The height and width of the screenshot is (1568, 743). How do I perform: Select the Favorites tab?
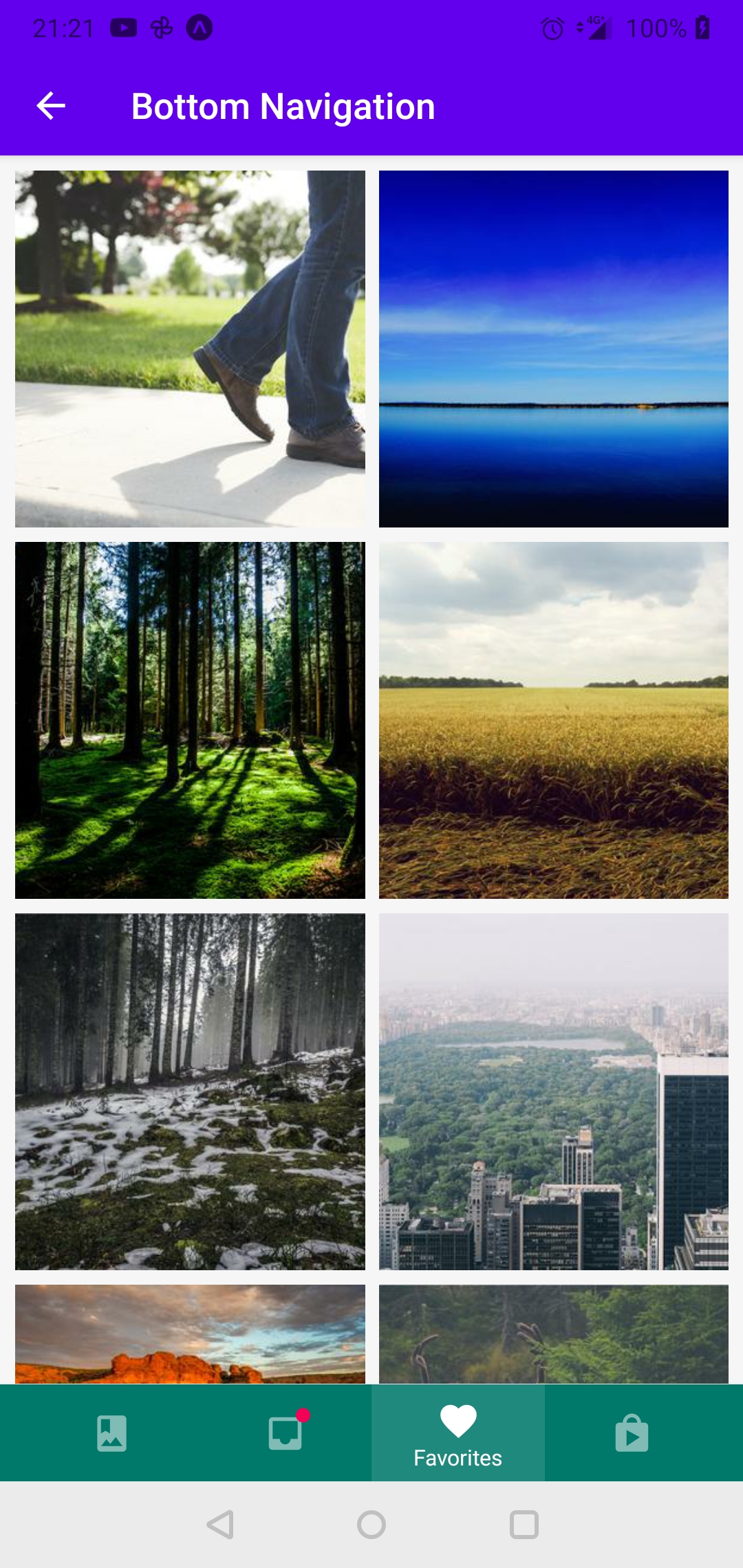[x=458, y=1433]
